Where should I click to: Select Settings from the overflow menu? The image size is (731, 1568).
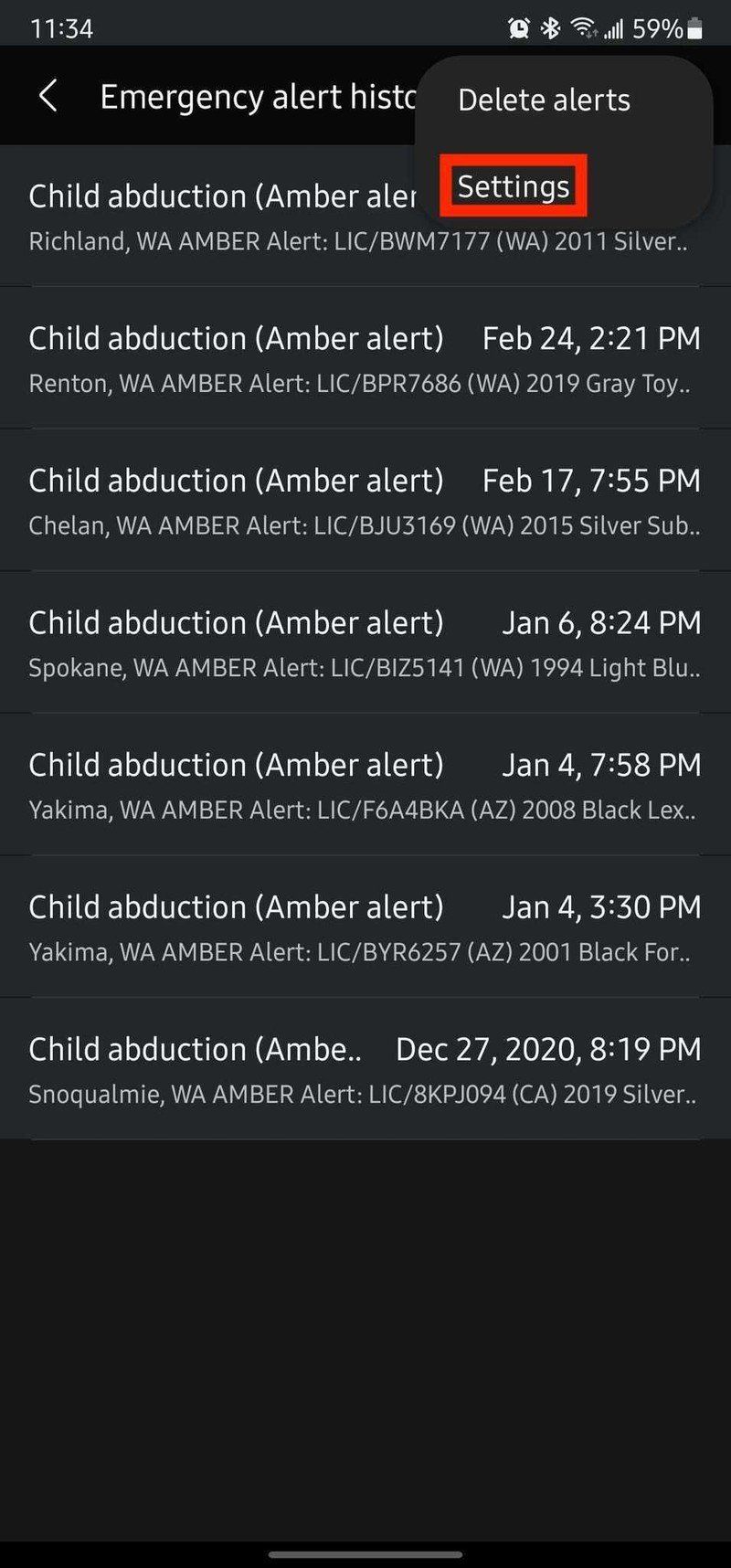click(x=513, y=185)
